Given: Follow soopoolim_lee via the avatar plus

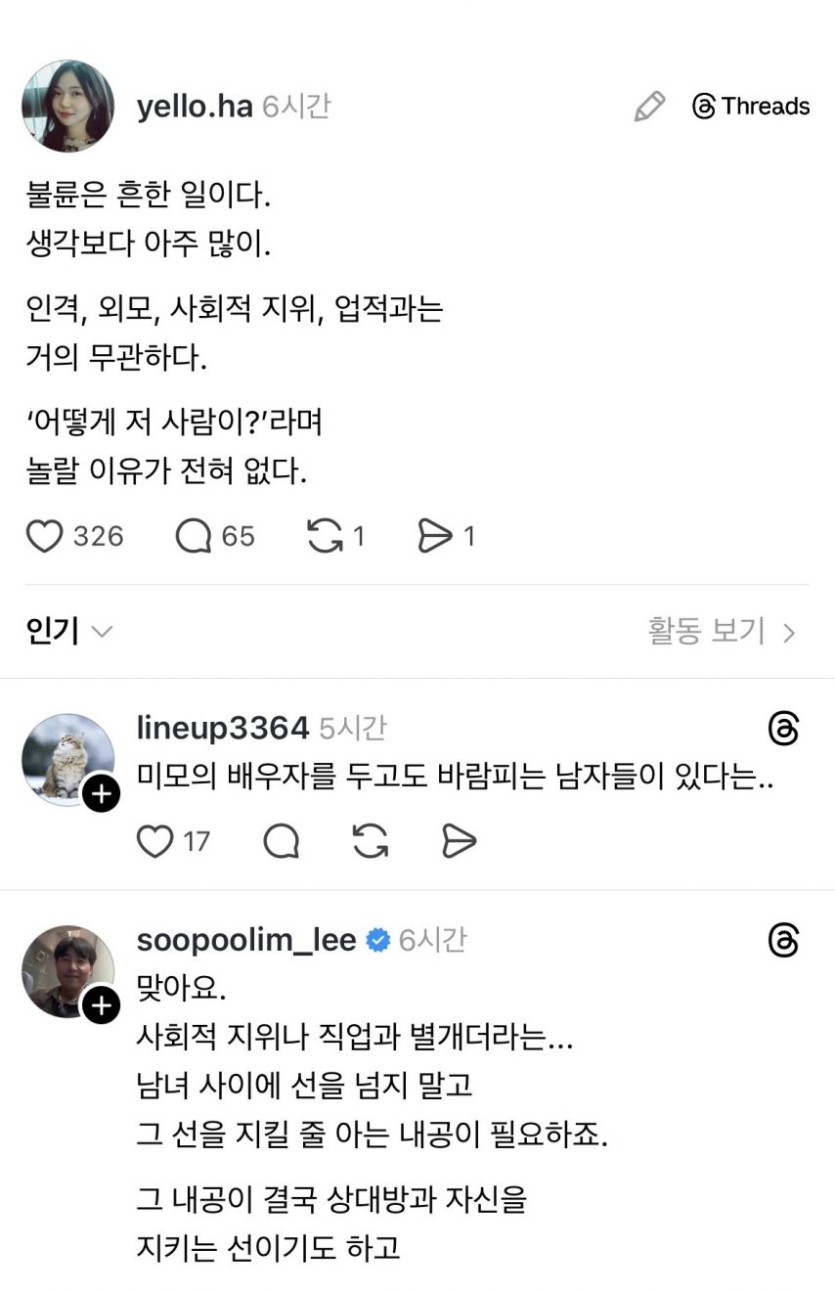Looking at the screenshot, I should (x=100, y=1007).
